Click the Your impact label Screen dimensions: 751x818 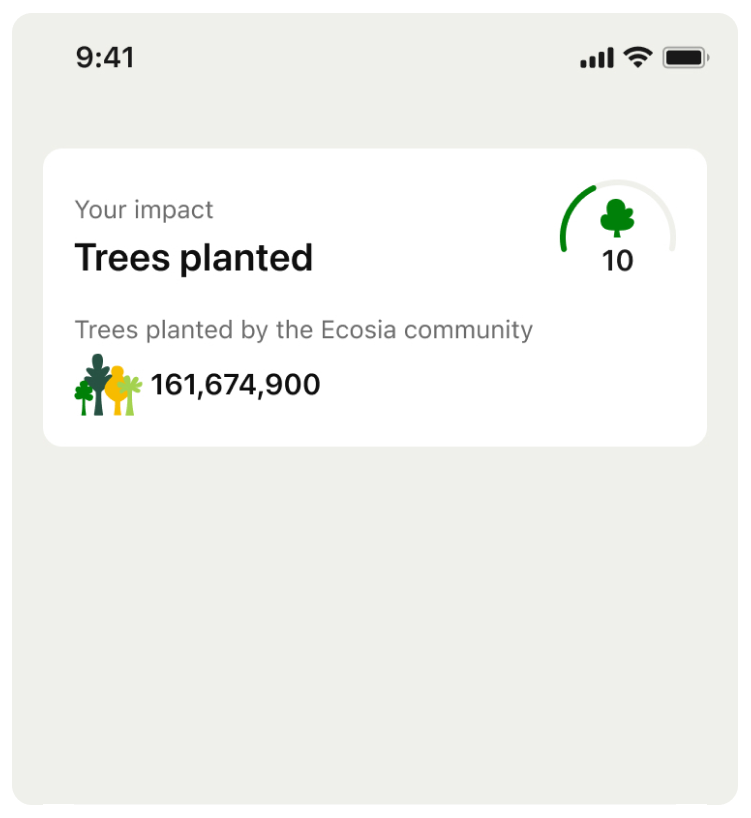(144, 210)
